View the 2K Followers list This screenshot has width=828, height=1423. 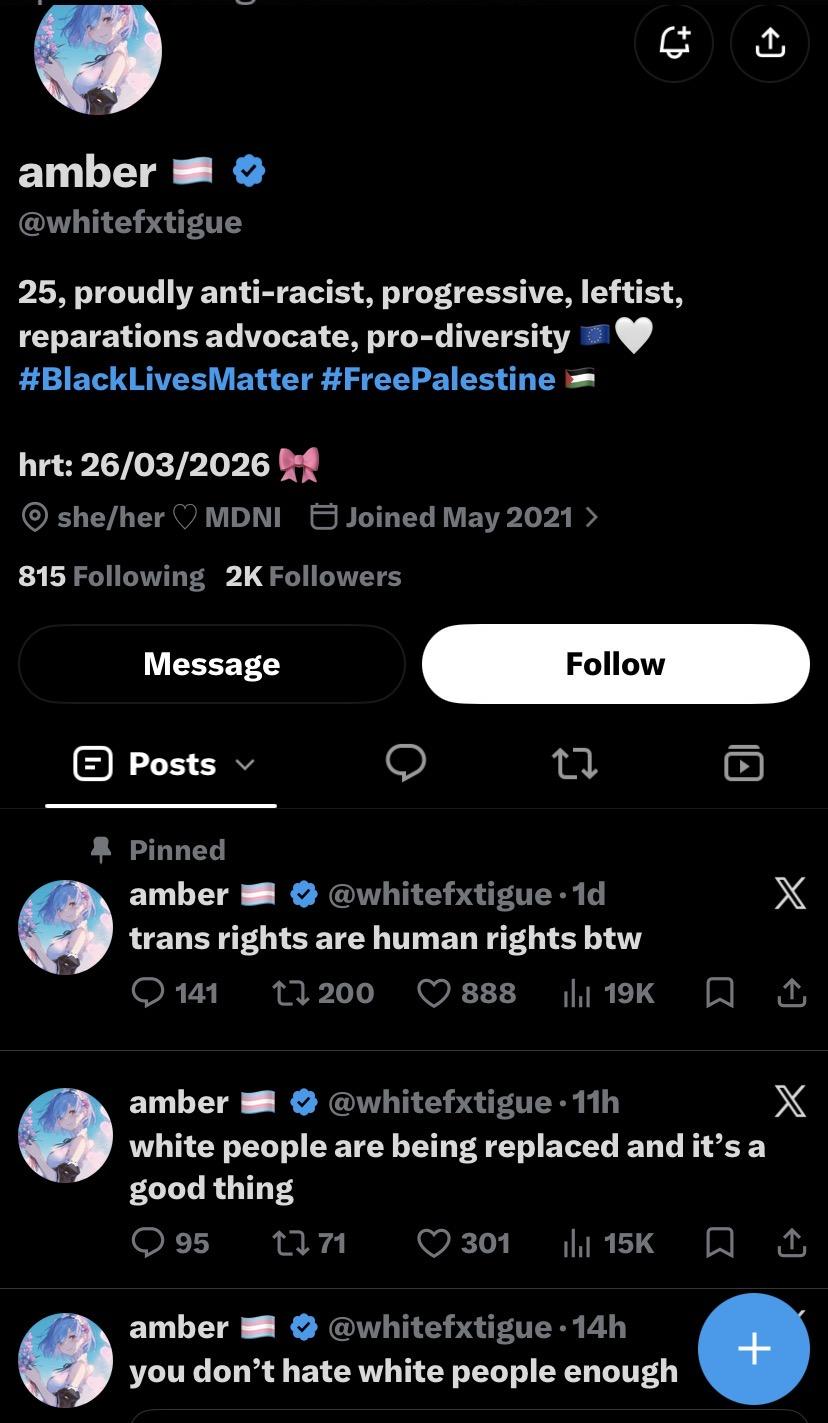[313, 576]
